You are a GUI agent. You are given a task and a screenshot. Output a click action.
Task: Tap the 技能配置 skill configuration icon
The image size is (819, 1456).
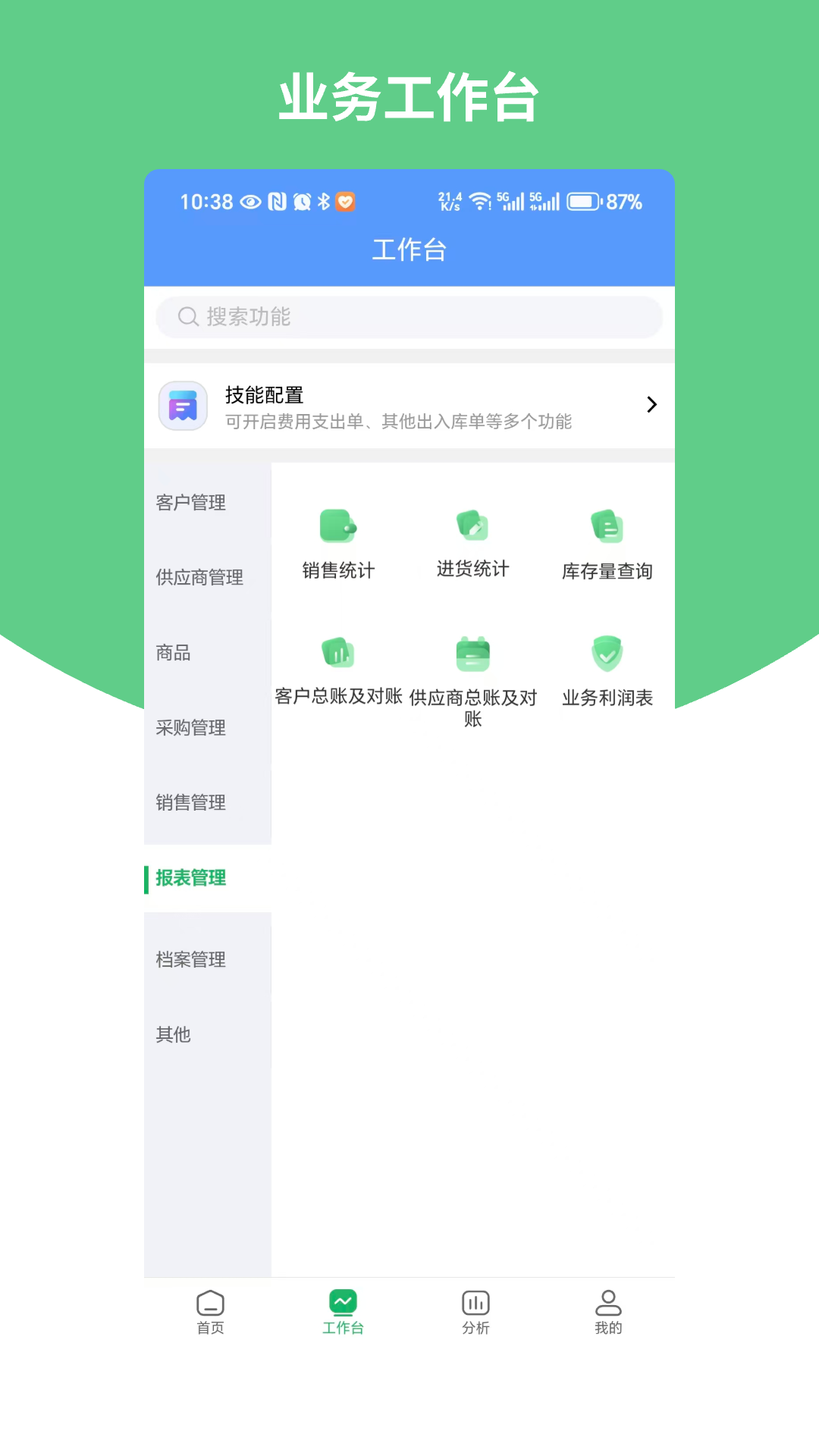[182, 405]
